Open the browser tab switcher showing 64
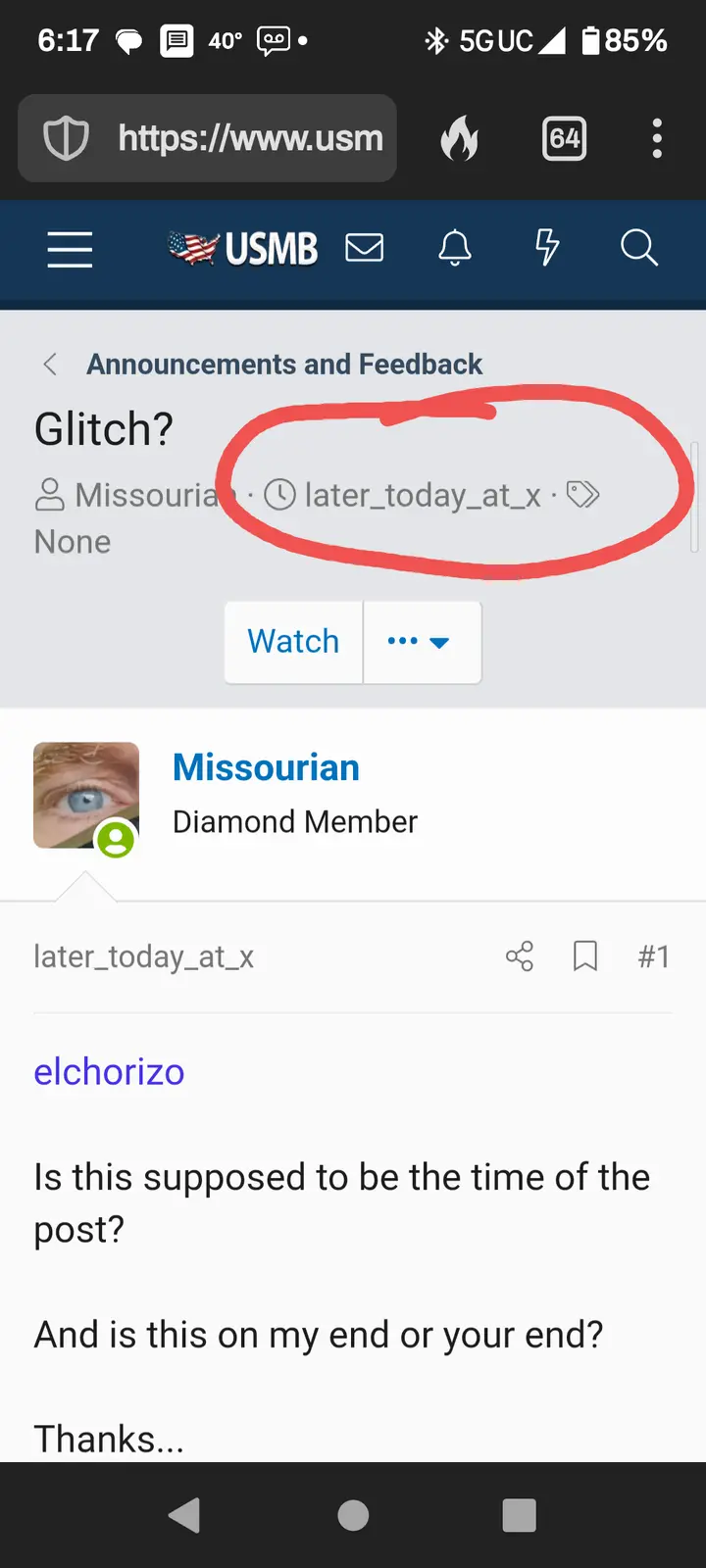The width and height of the screenshot is (706, 1568). tap(564, 138)
